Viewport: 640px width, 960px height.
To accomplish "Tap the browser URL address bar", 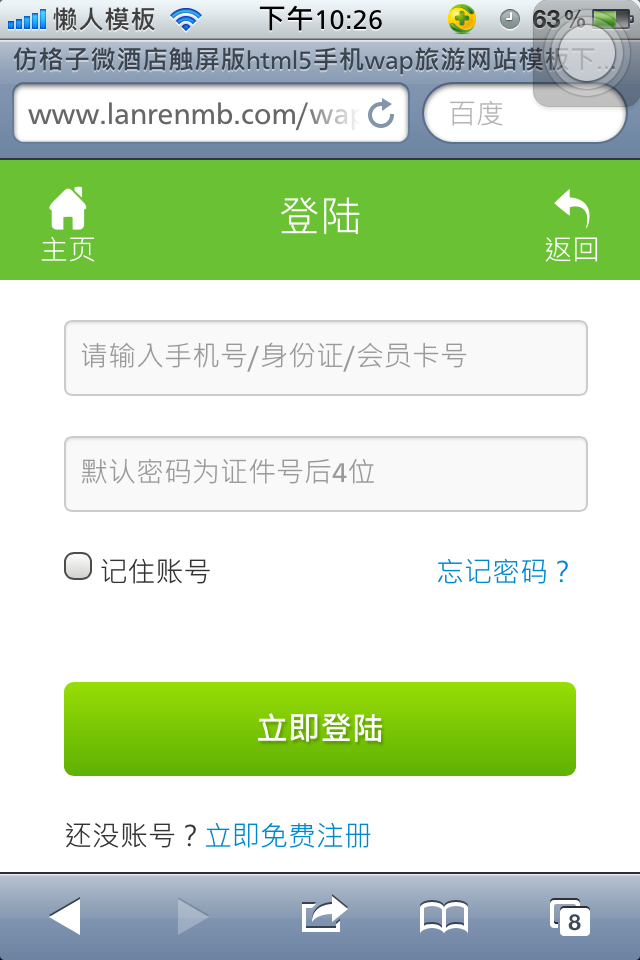I will (190, 114).
